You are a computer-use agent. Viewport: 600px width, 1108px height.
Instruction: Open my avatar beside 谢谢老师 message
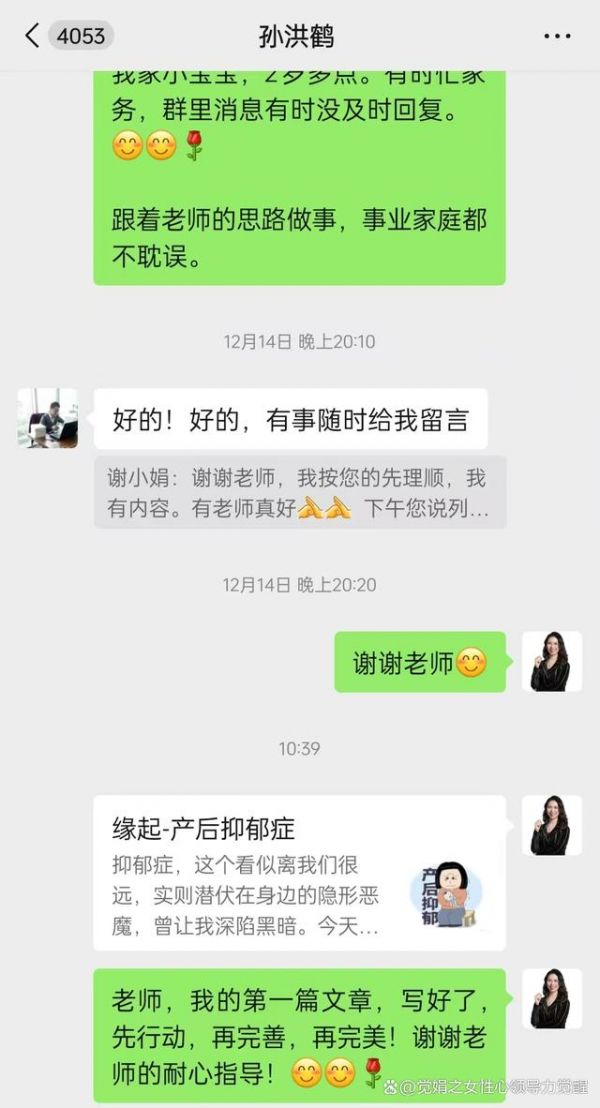(551, 661)
